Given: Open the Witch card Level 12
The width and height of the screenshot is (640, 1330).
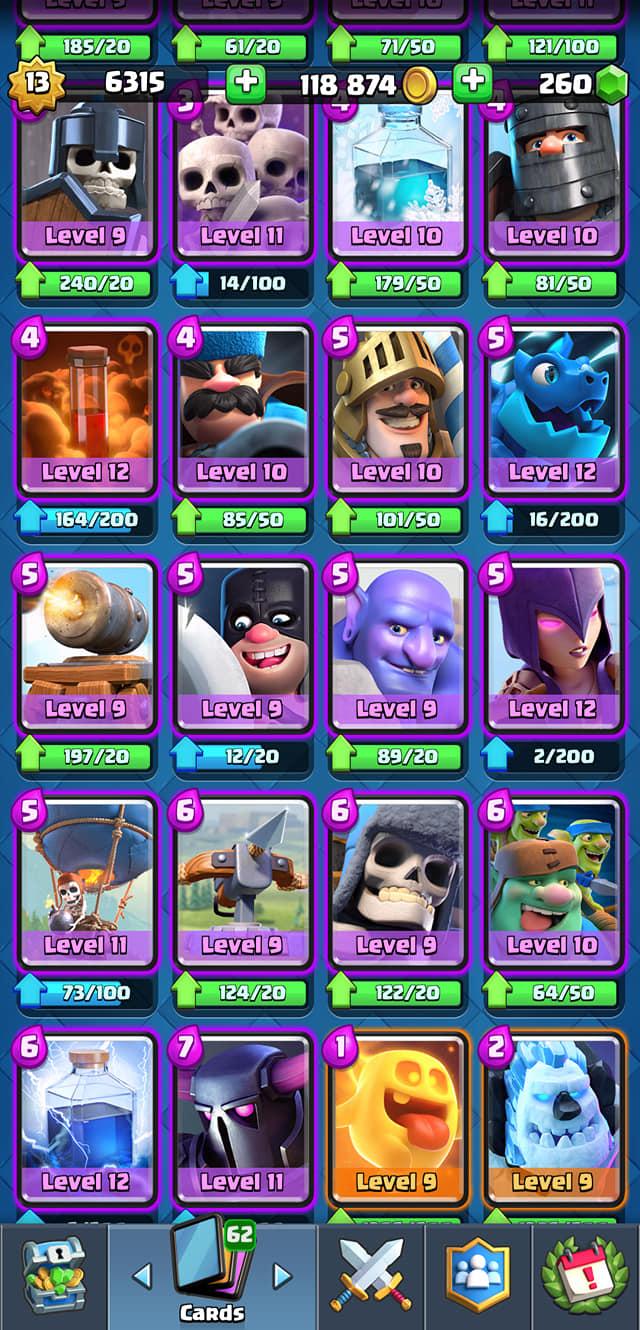Looking at the screenshot, I should pyautogui.click(x=553, y=646).
